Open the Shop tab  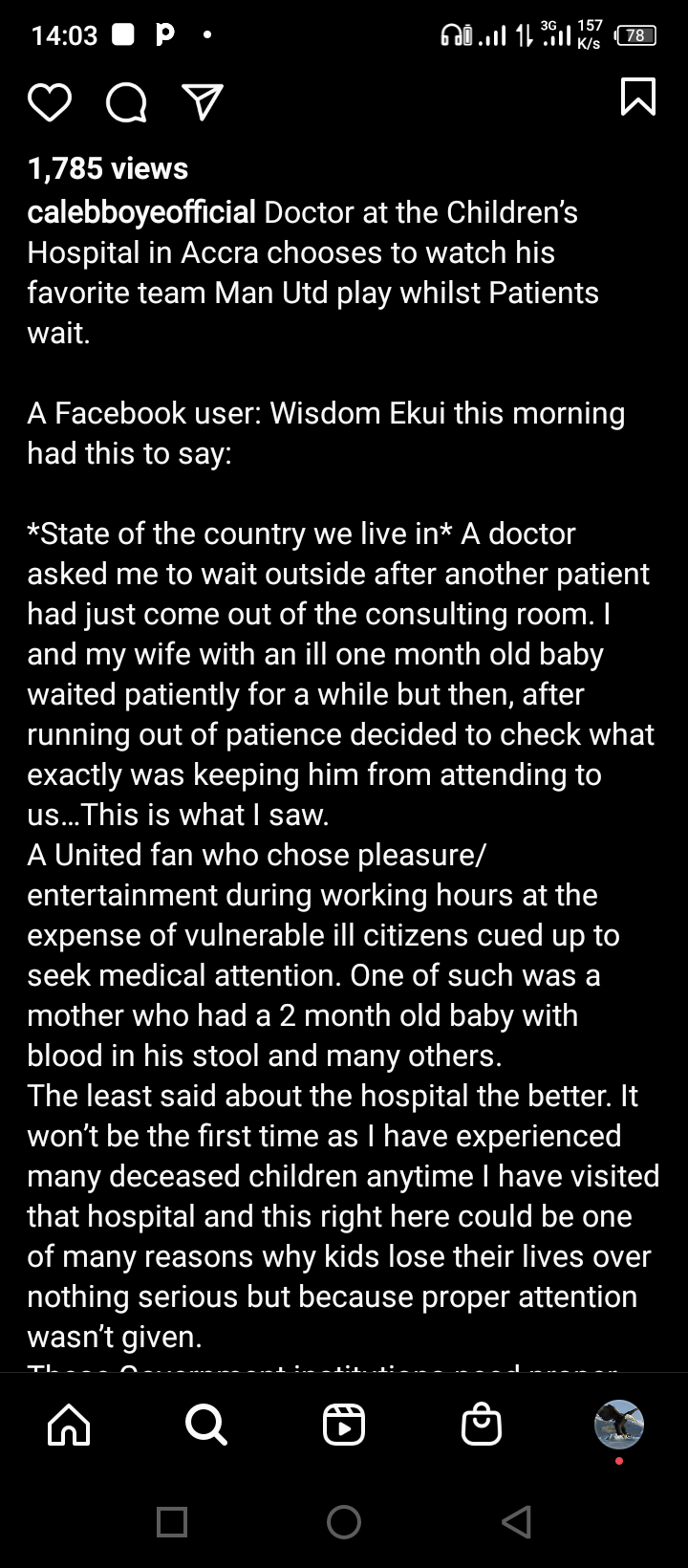(x=482, y=1425)
